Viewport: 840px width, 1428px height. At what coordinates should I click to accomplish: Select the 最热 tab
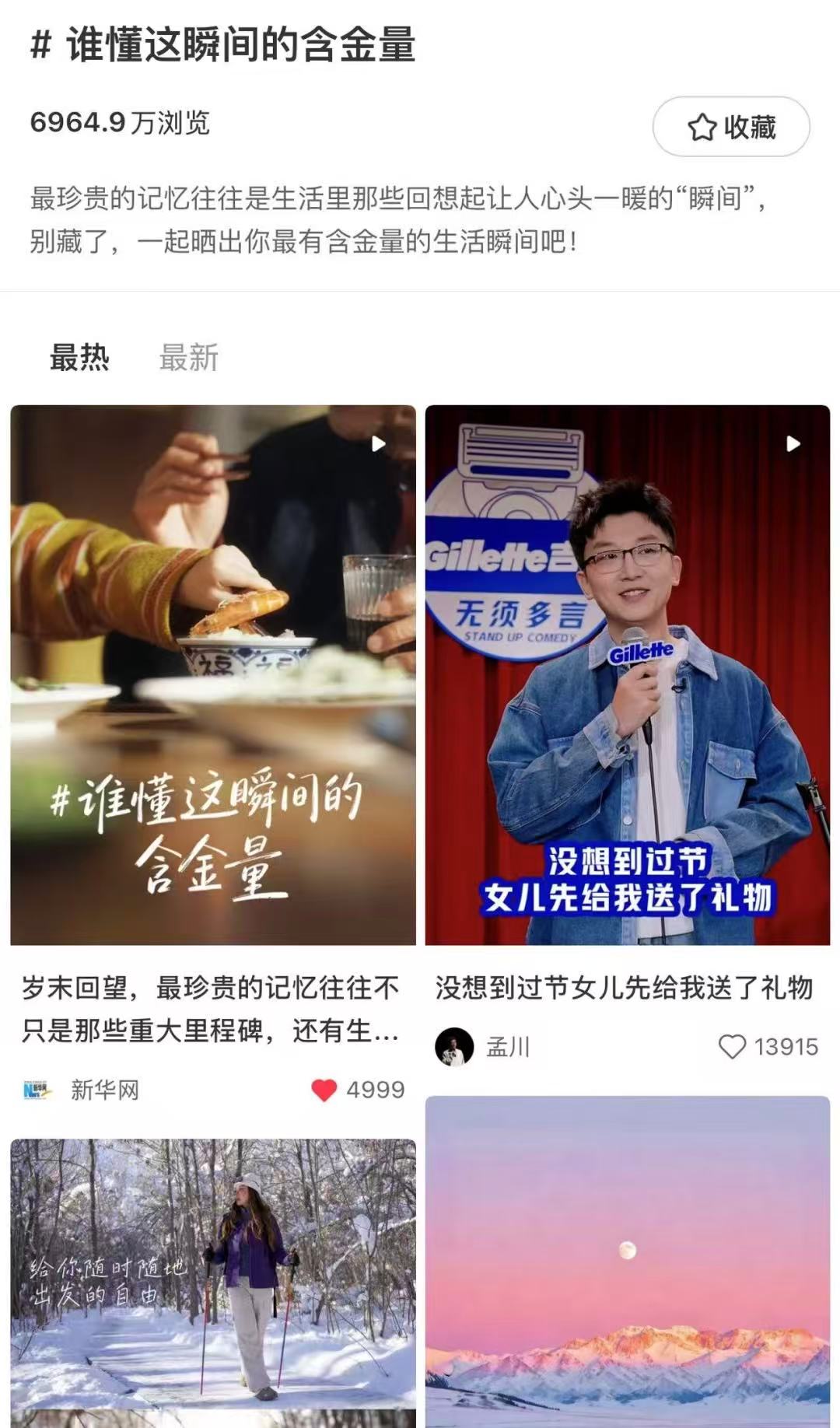click(x=79, y=358)
